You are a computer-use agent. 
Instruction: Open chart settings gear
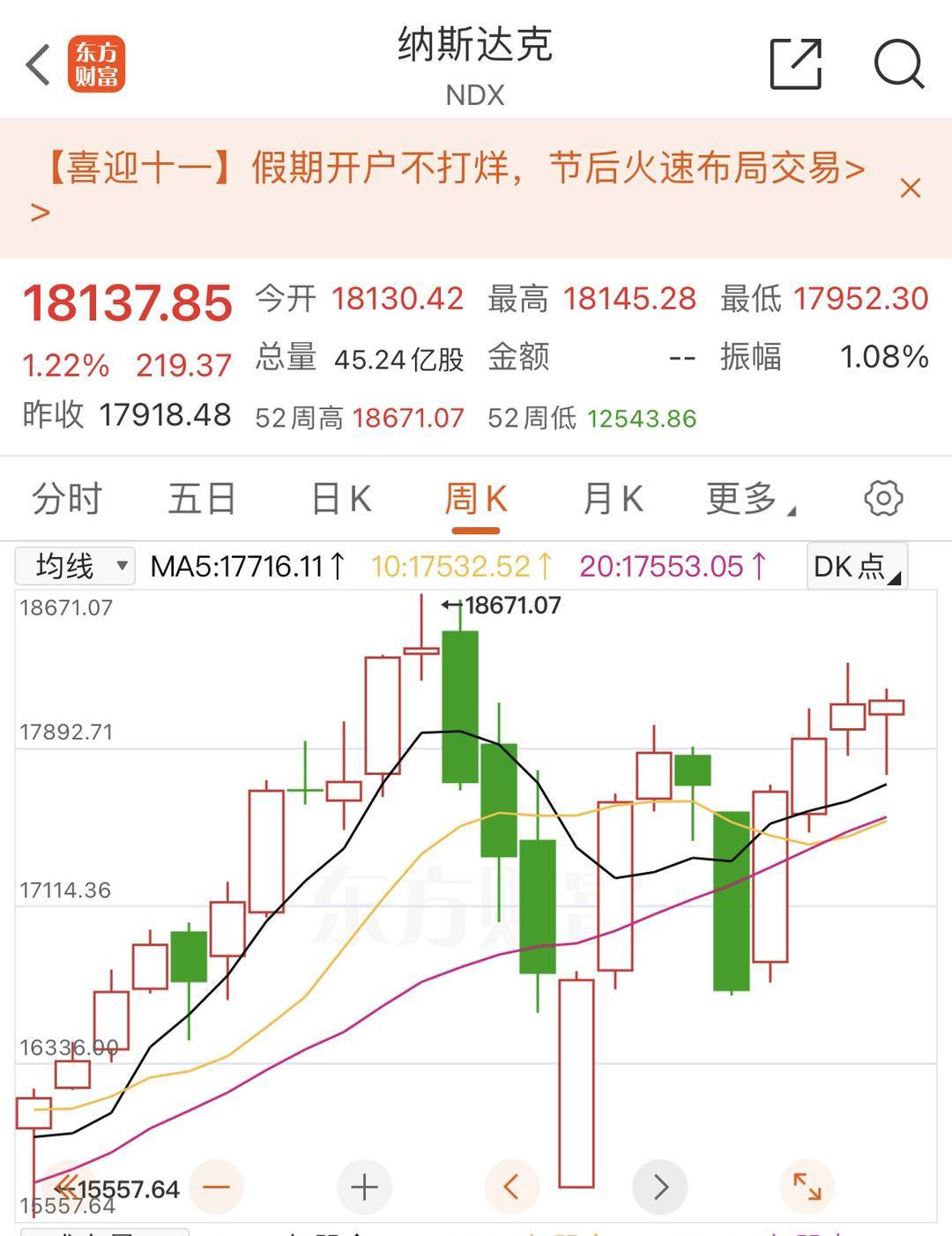883,498
